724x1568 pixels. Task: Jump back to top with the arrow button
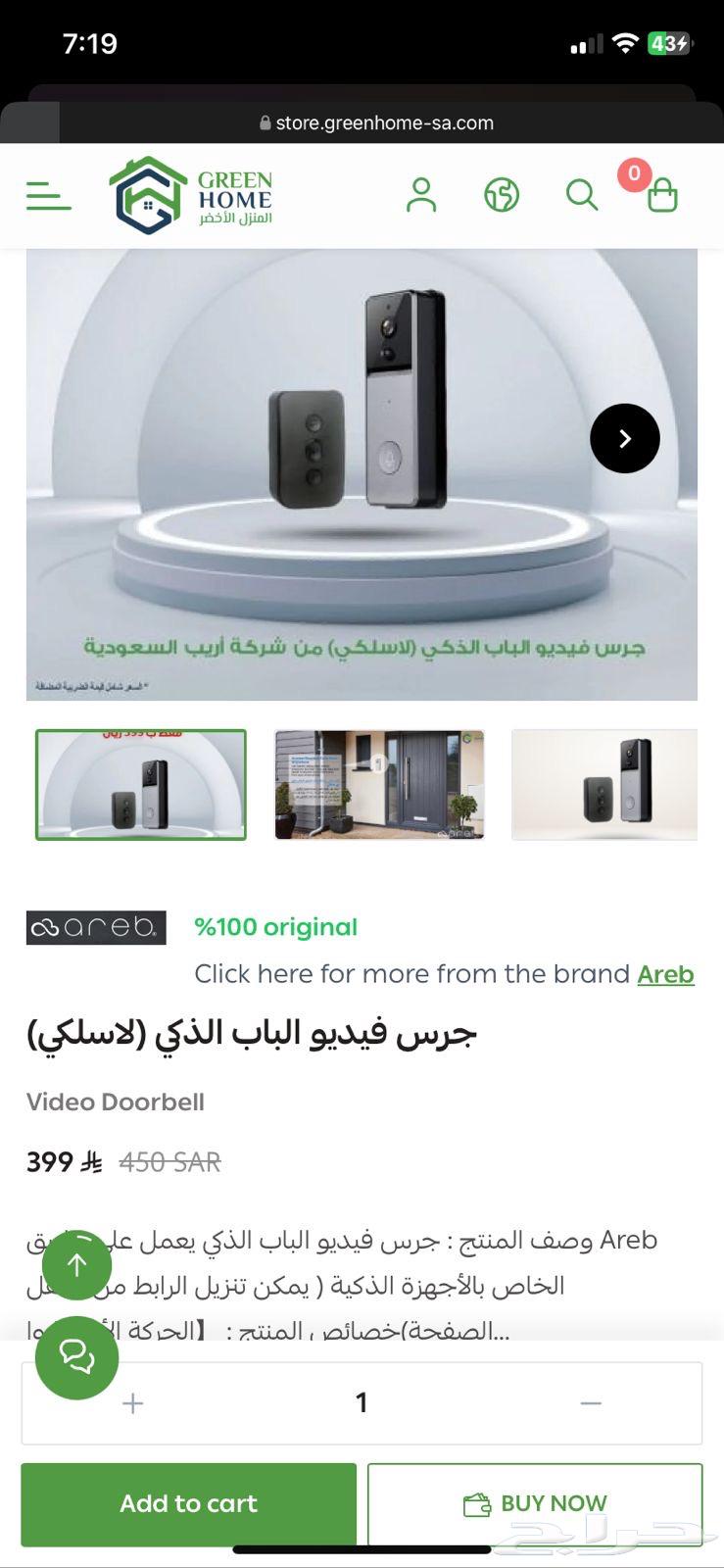(x=76, y=1265)
